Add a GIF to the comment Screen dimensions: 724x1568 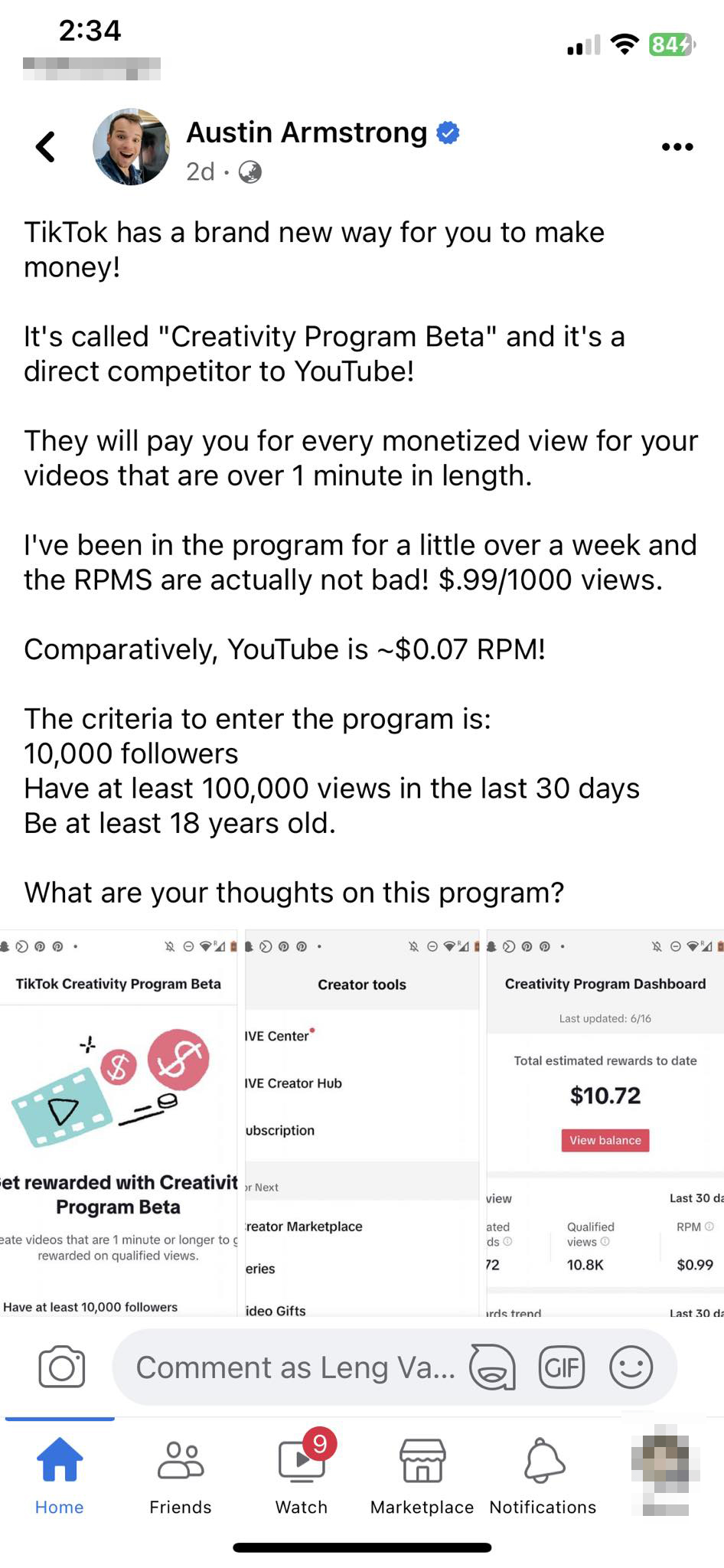[x=562, y=1367]
